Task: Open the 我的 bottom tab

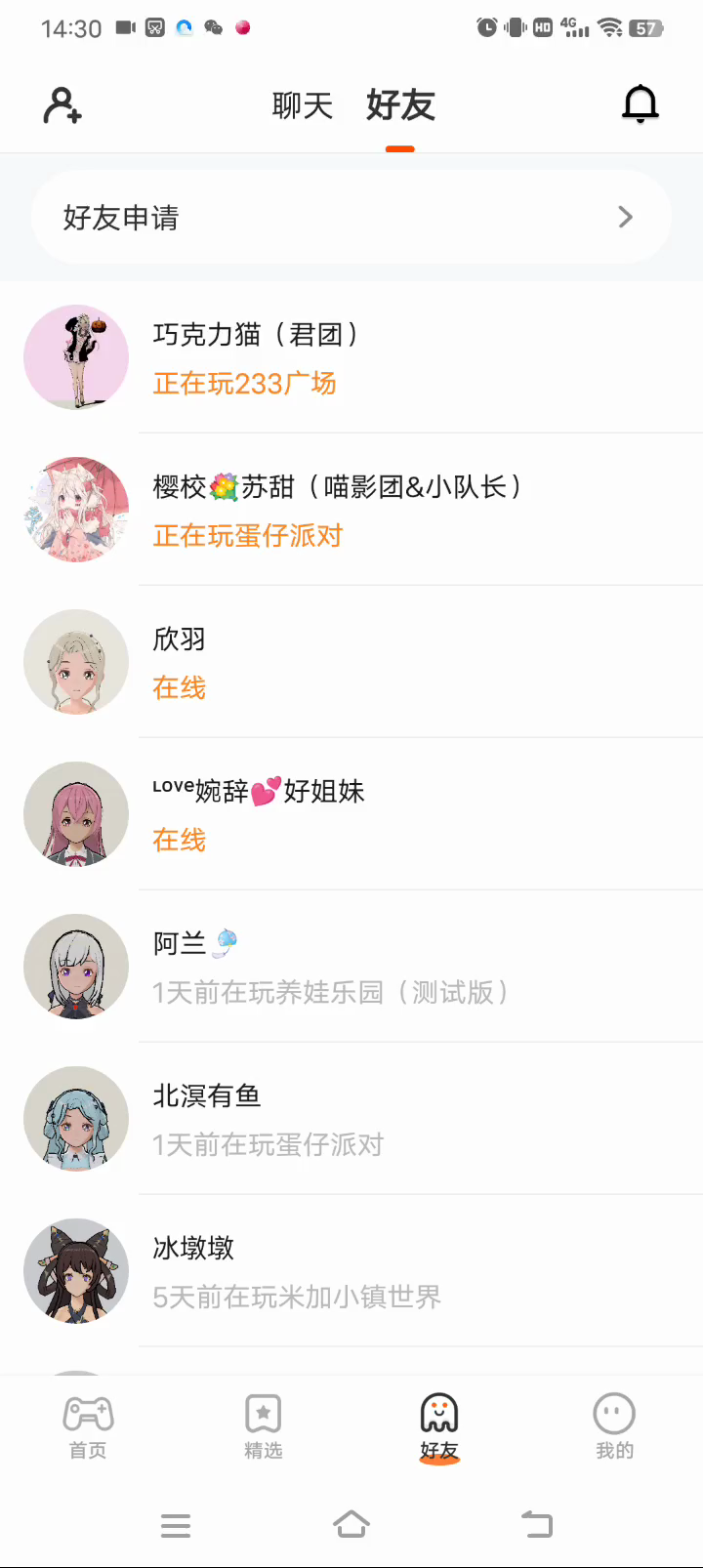Action: 614,1426
